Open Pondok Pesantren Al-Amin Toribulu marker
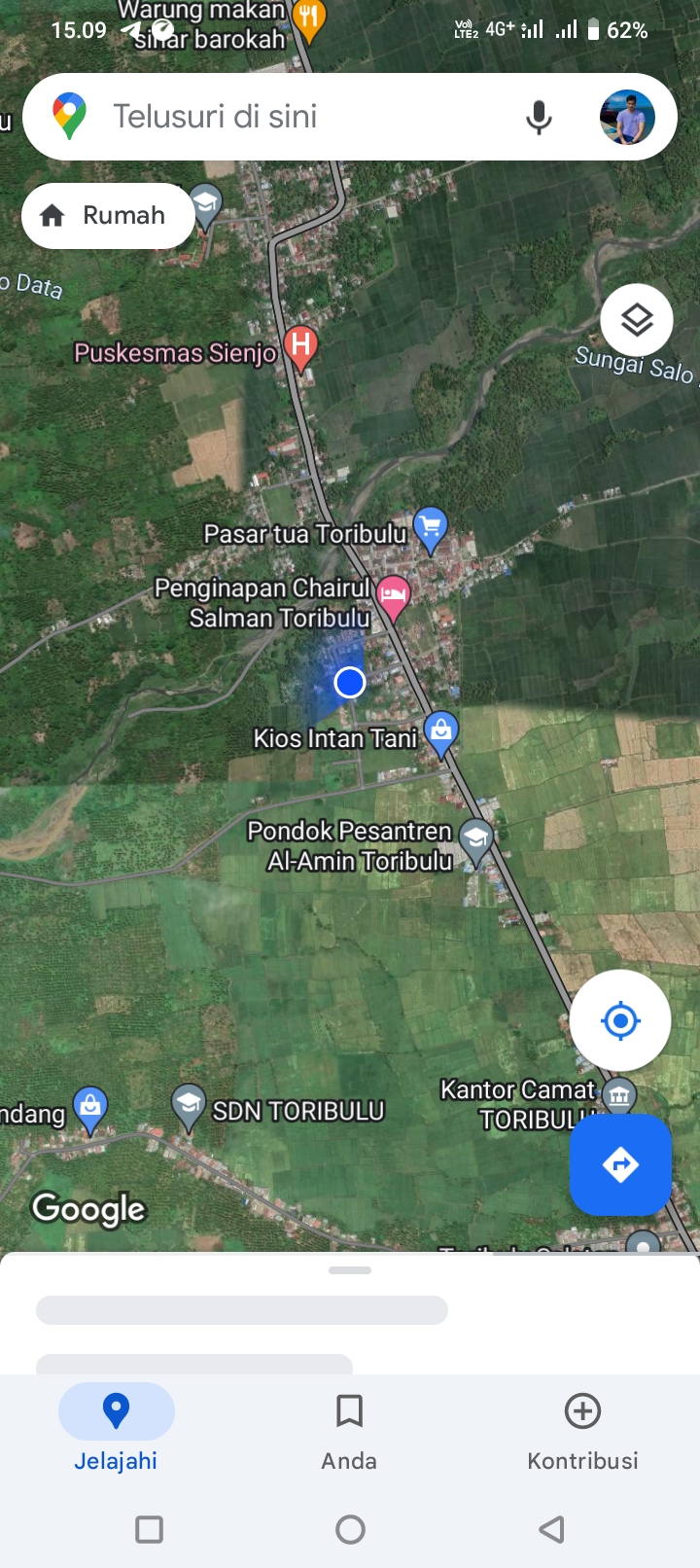 (x=476, y=841)
